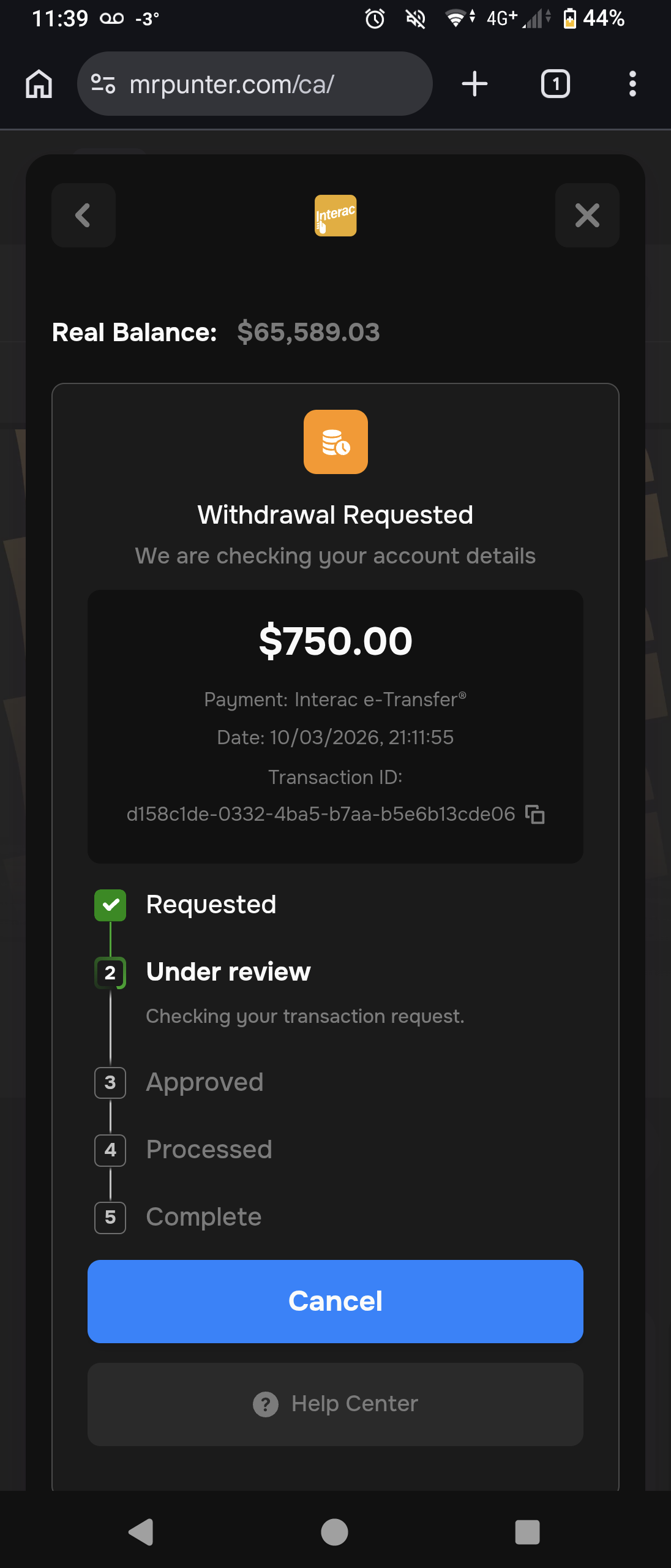
Task: Open the Help Center
Action: (x=335, y=1404)
